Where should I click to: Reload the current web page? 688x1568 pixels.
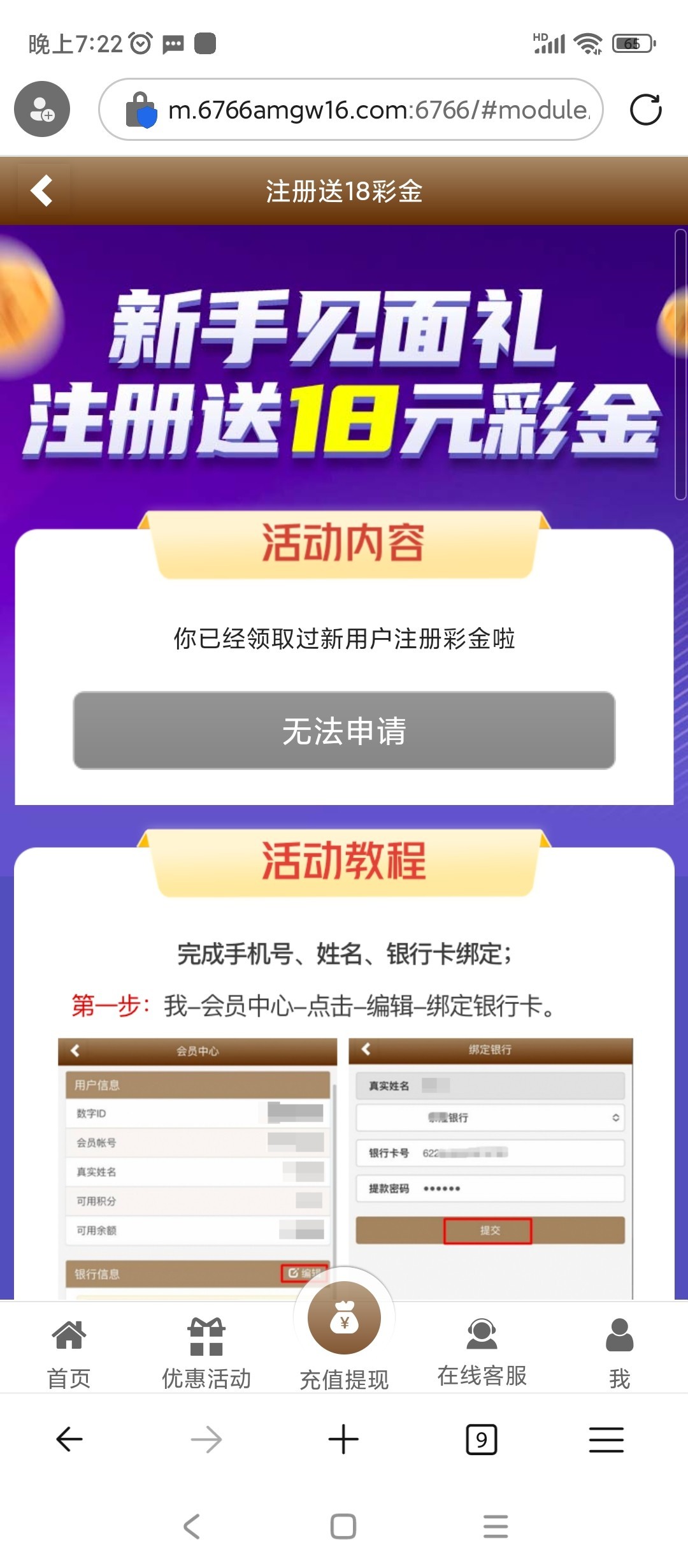[645, 110]
